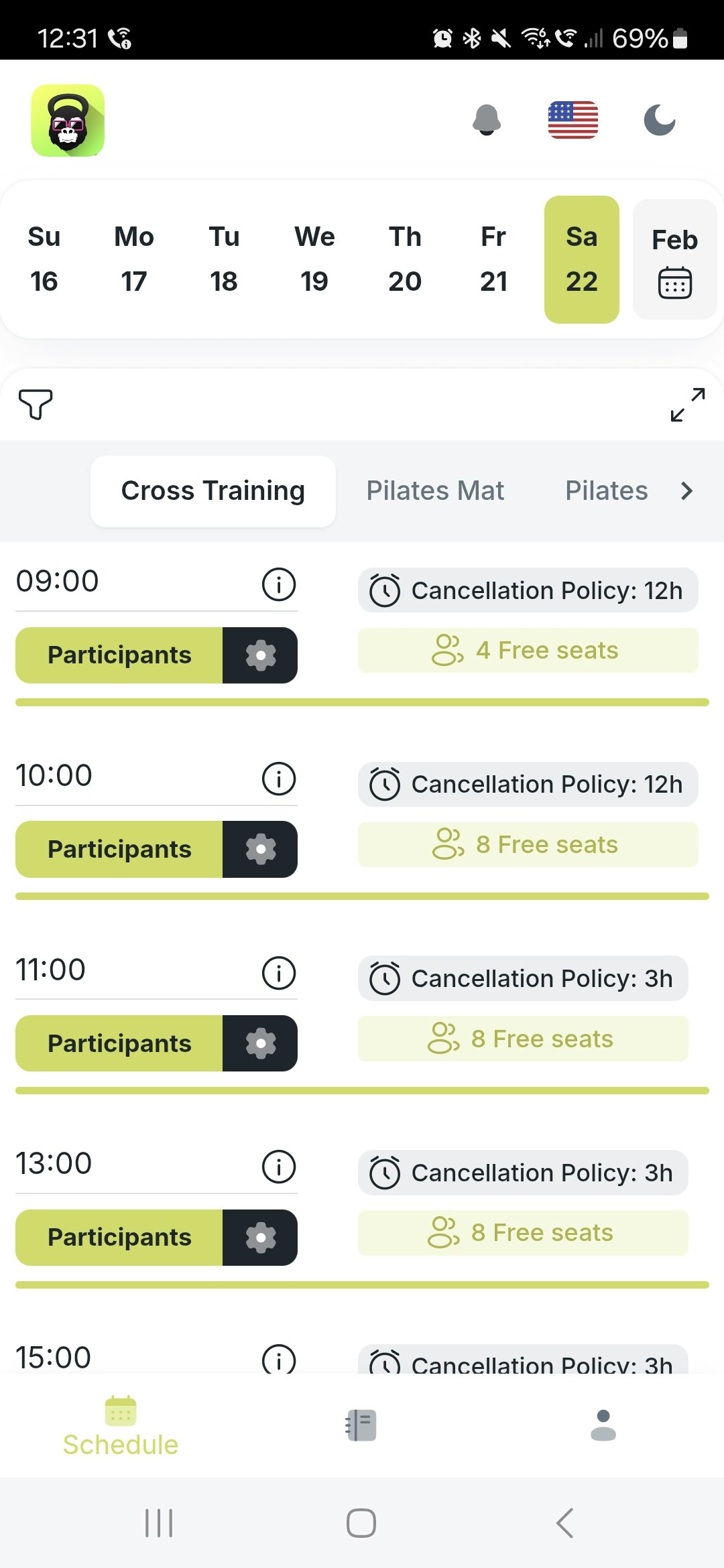724x1568 pixels.
Task: Show Participants of the 09:00 class
Action: pos(119,655)
